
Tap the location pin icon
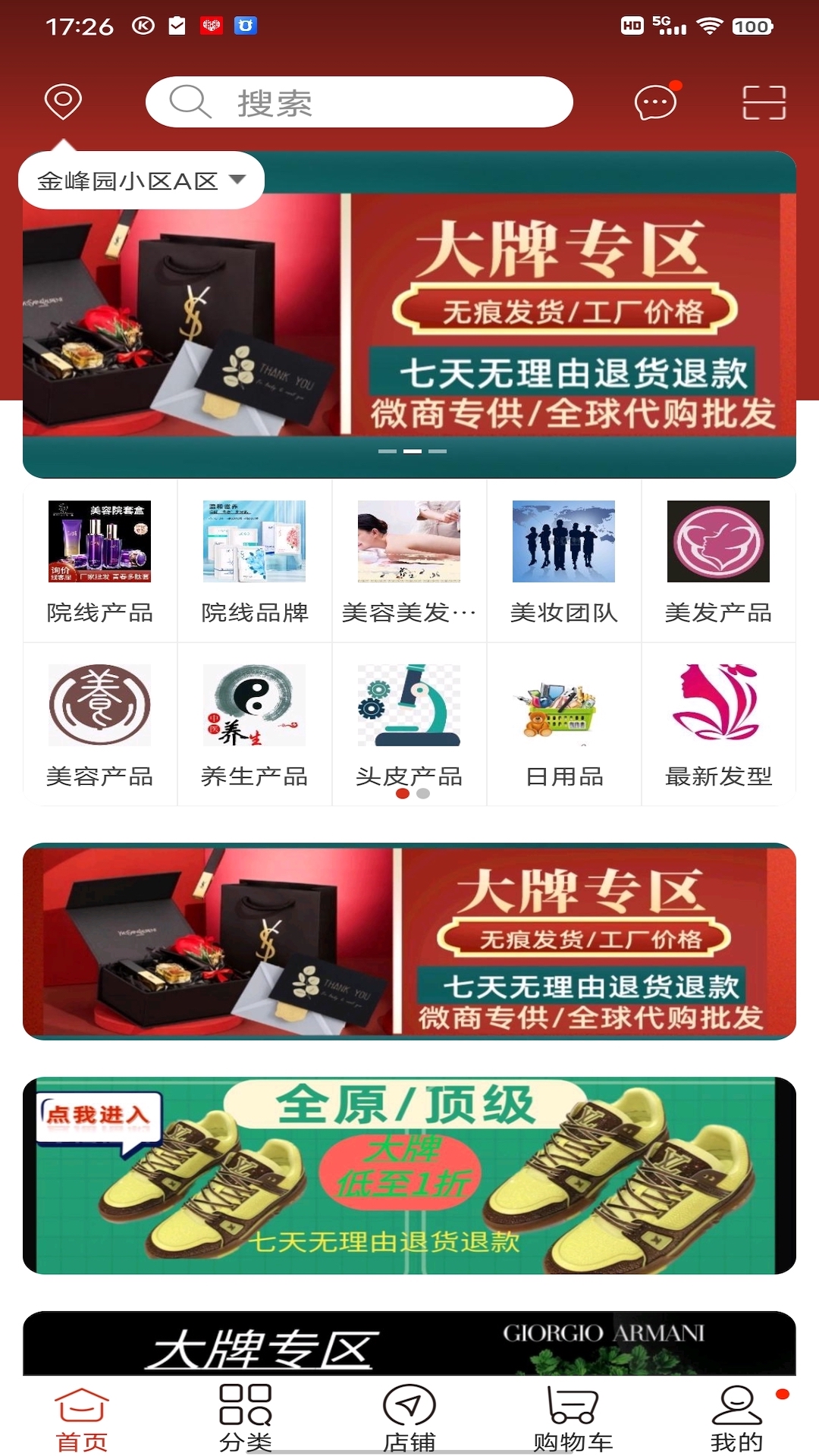(63, 102)
